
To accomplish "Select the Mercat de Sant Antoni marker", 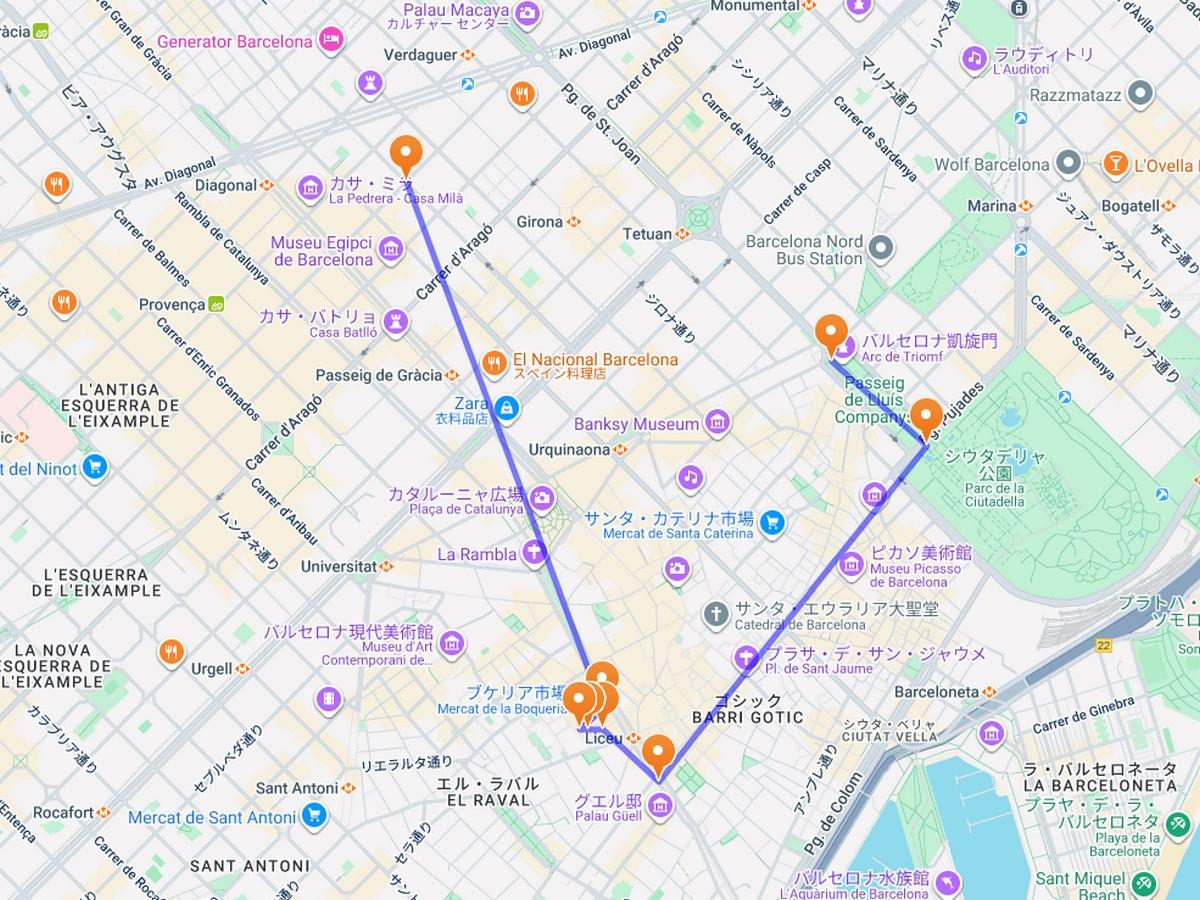I will point(315,815).
